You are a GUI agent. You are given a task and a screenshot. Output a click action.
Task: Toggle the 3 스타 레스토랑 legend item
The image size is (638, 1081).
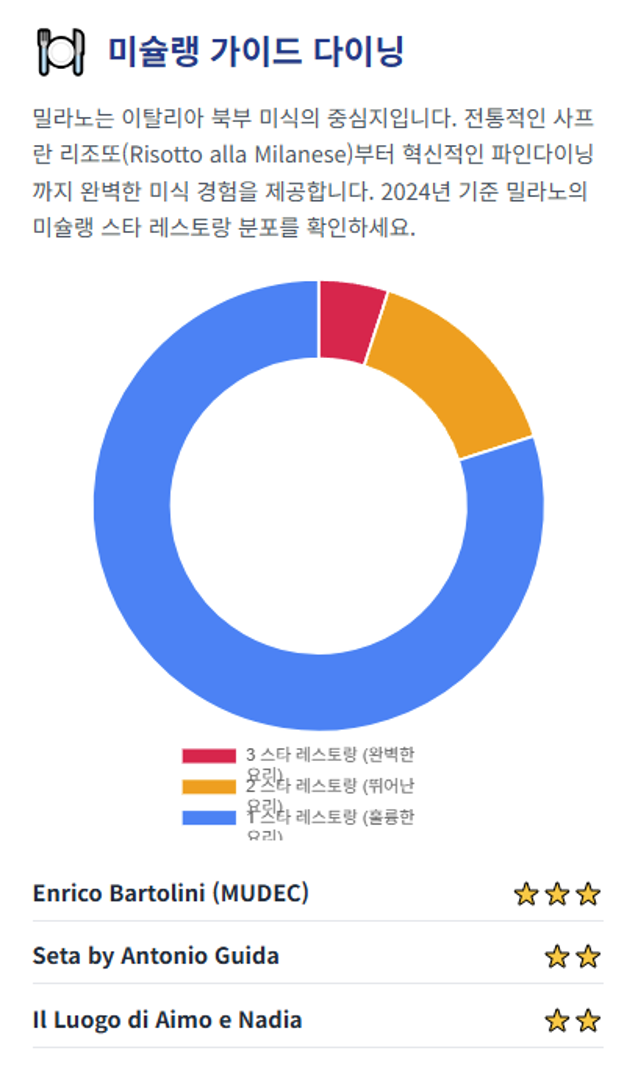[x=298, y=756]
